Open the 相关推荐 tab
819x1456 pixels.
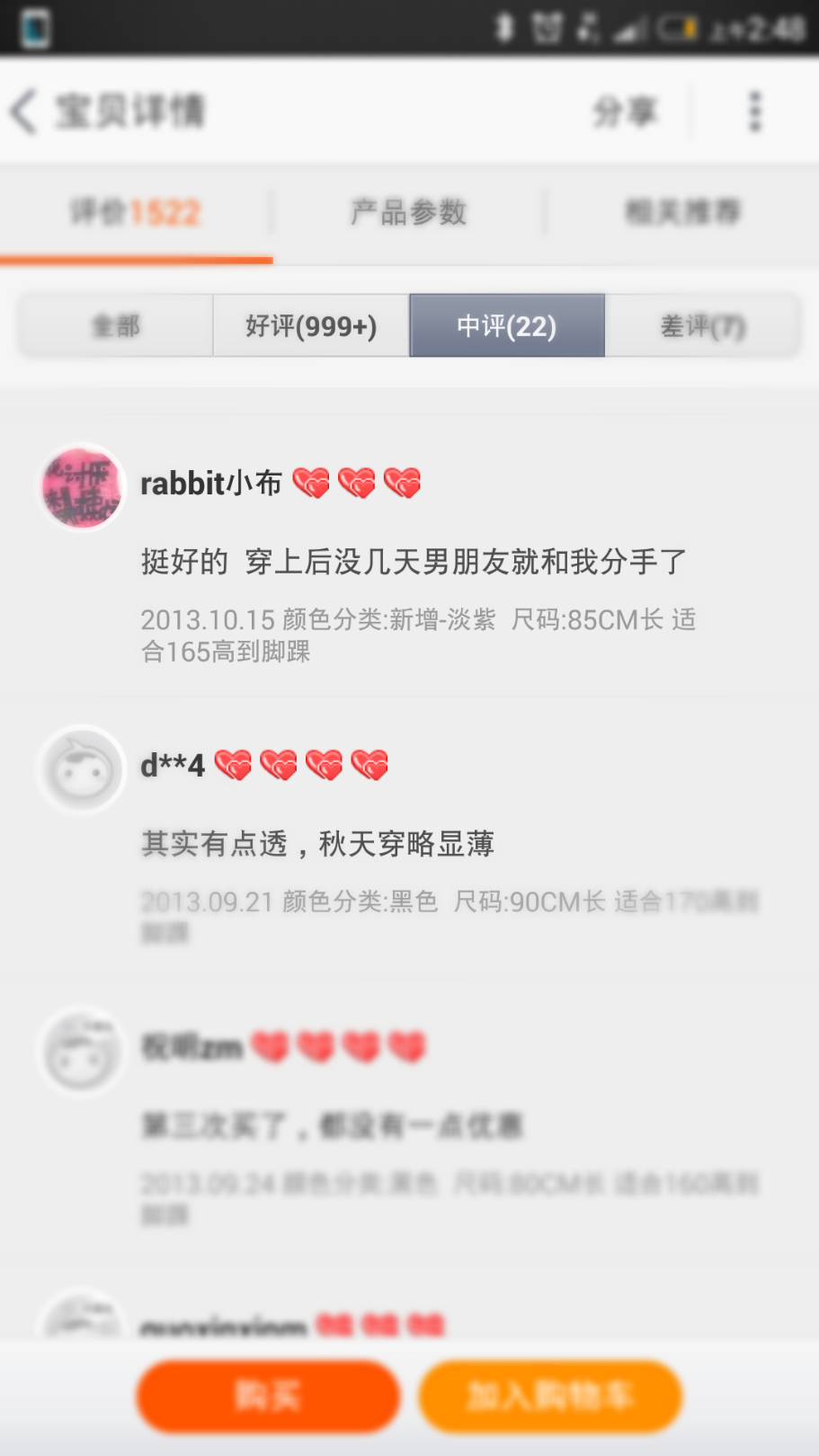(682, 213)
